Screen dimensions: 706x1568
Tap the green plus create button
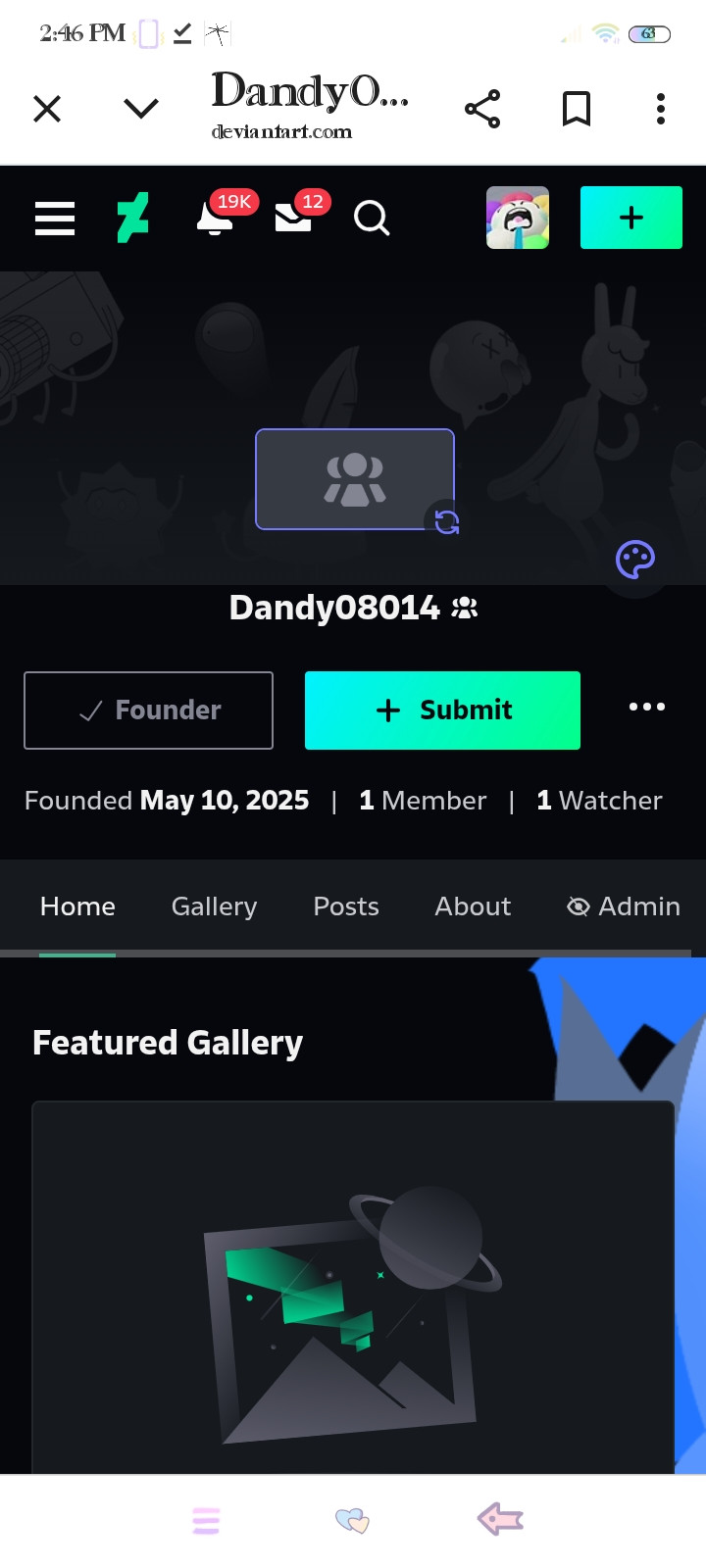pos(631,218)
